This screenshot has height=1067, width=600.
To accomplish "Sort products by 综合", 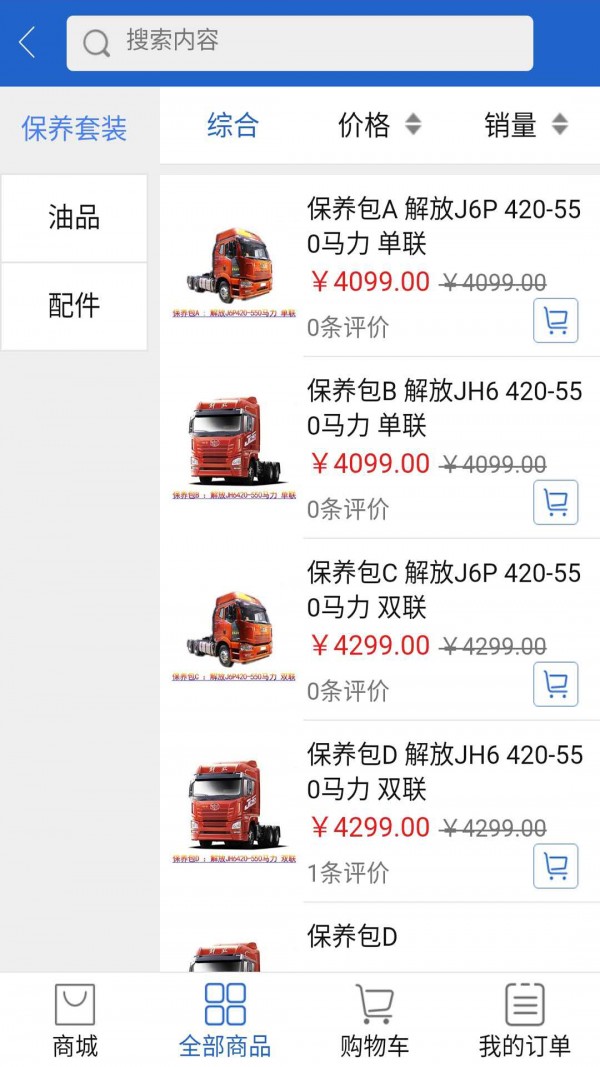I will [x=233, y=125].
